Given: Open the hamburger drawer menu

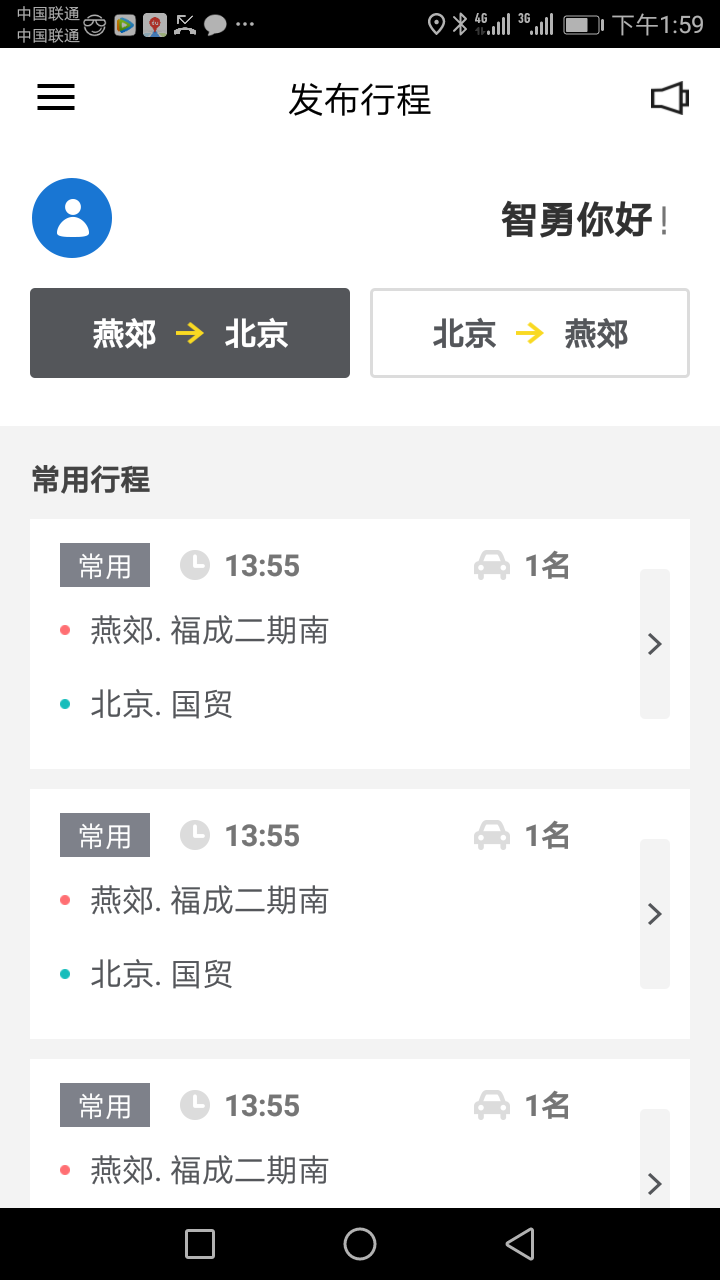Looking at the screenshot, I should [x=56, y=97].
